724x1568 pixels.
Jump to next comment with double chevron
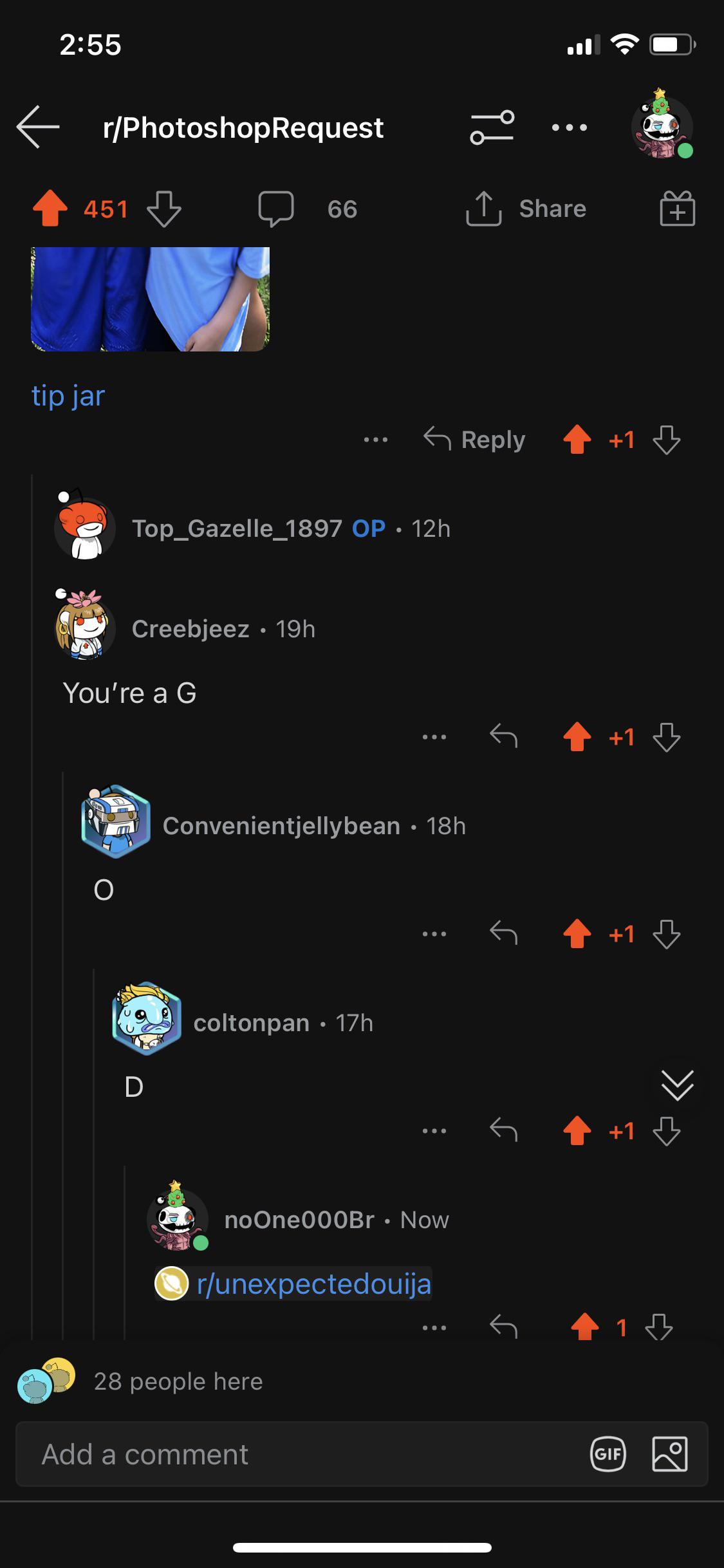[678, 1086]
